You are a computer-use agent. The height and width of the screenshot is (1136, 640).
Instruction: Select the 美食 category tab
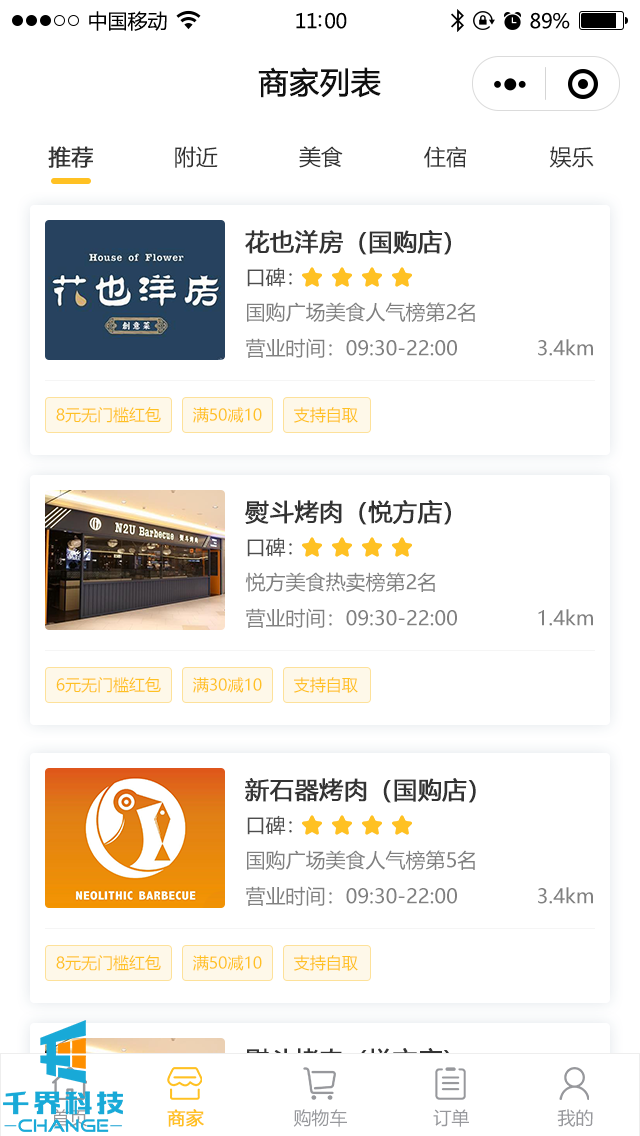pyautogui.click(x=320, y=158)
